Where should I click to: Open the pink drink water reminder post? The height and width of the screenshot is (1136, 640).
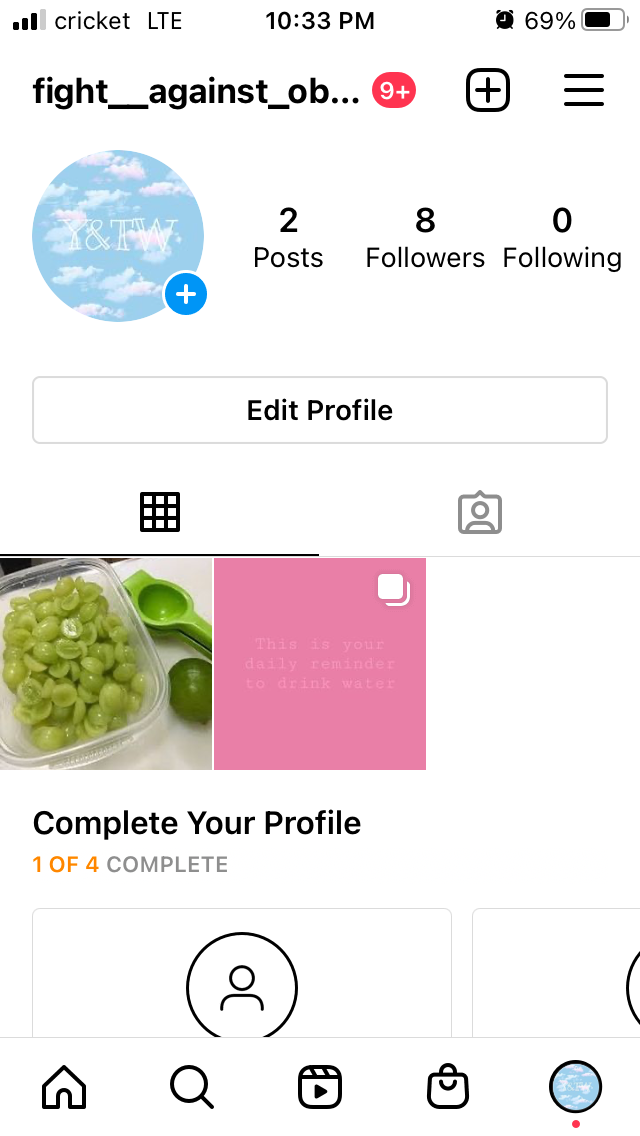[x=320, y=664]
